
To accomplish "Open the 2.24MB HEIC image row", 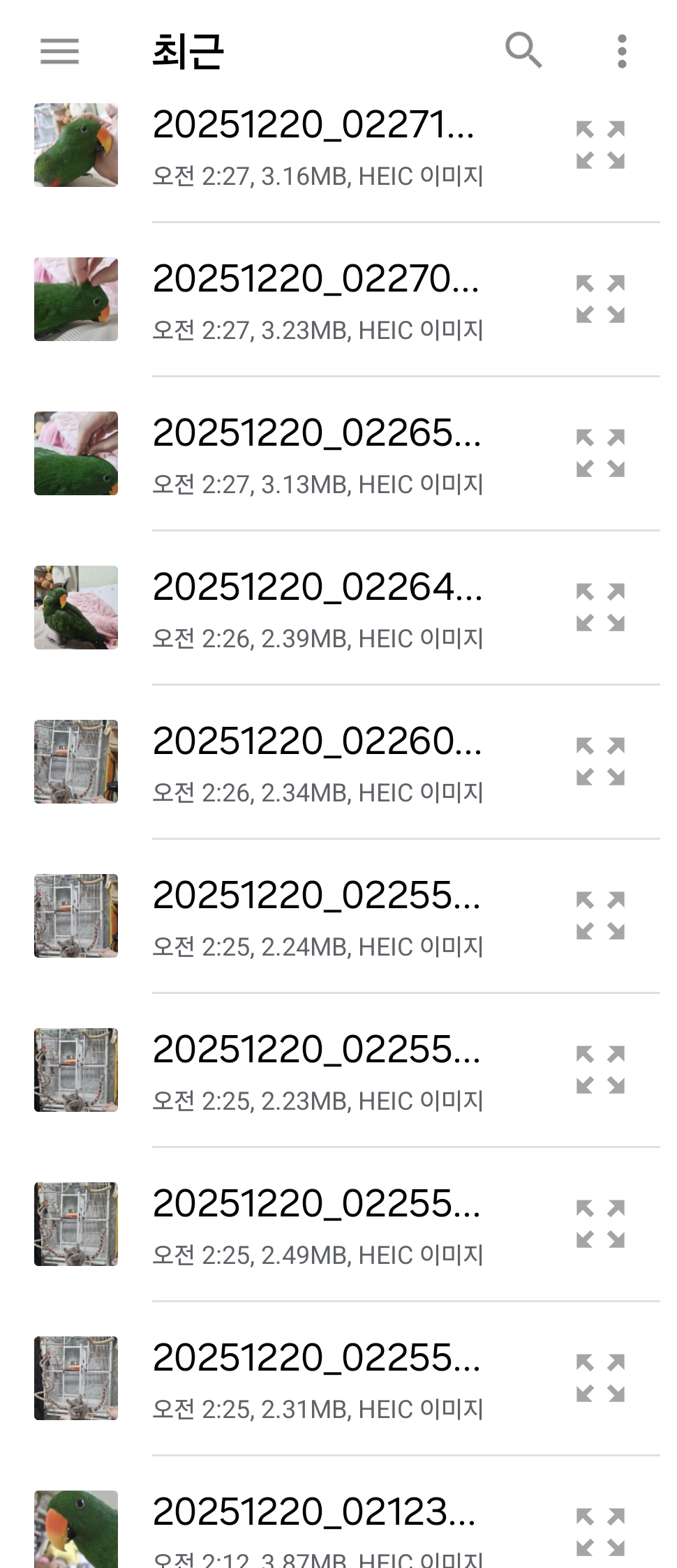I will tap(316, 917).
